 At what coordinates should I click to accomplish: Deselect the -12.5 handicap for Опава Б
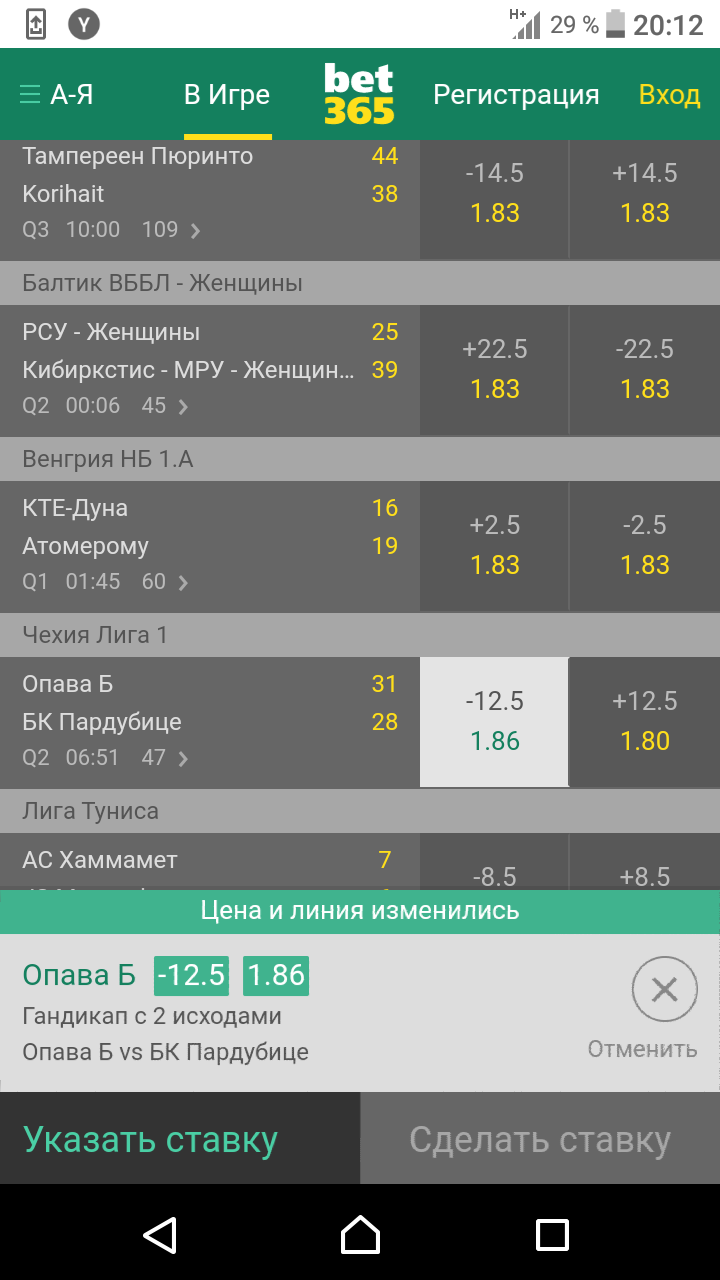(494, 721)
